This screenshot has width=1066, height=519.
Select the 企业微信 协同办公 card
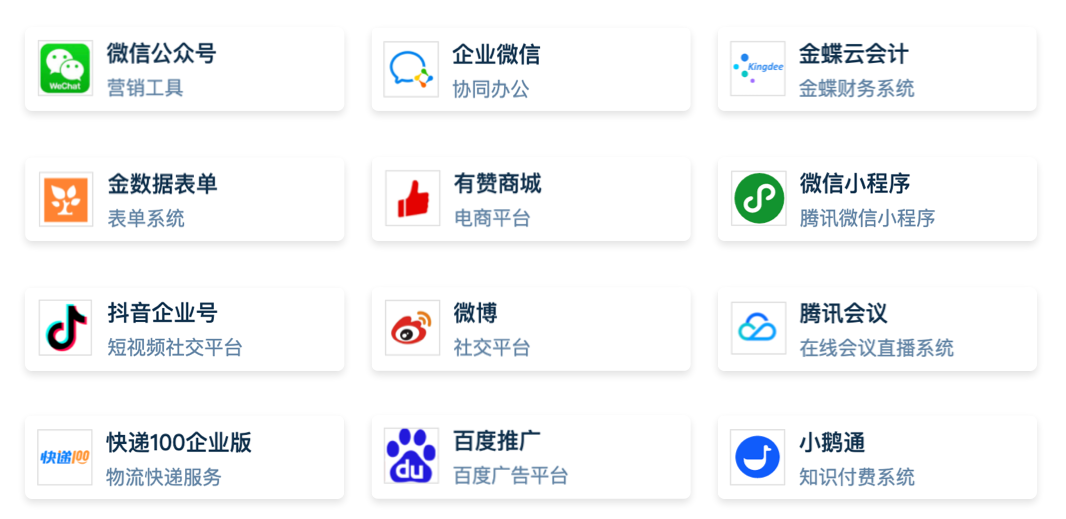[x=530, y=69]
